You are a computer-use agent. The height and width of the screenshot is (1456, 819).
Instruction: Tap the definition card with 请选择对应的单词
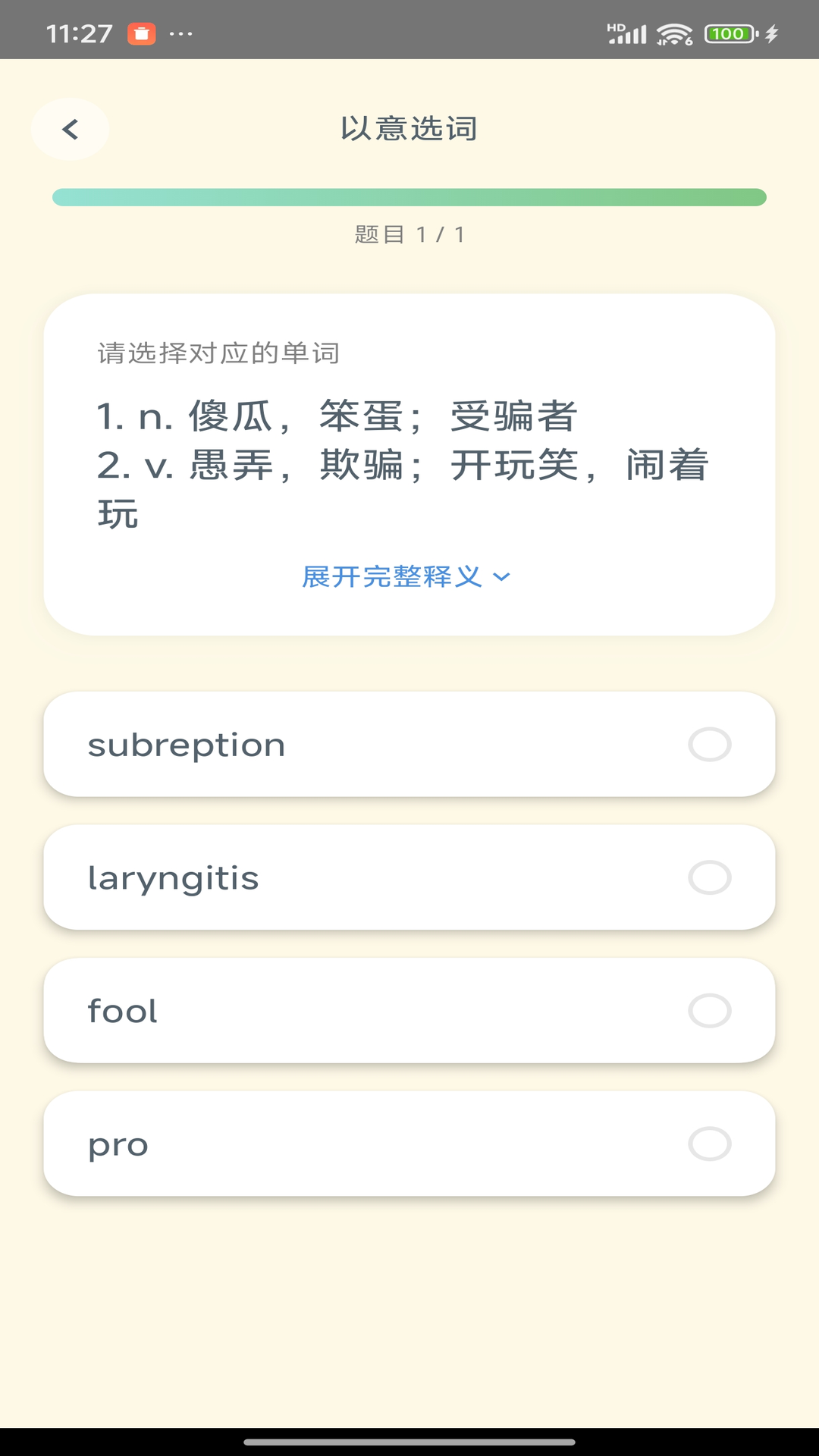coord(218,350)
